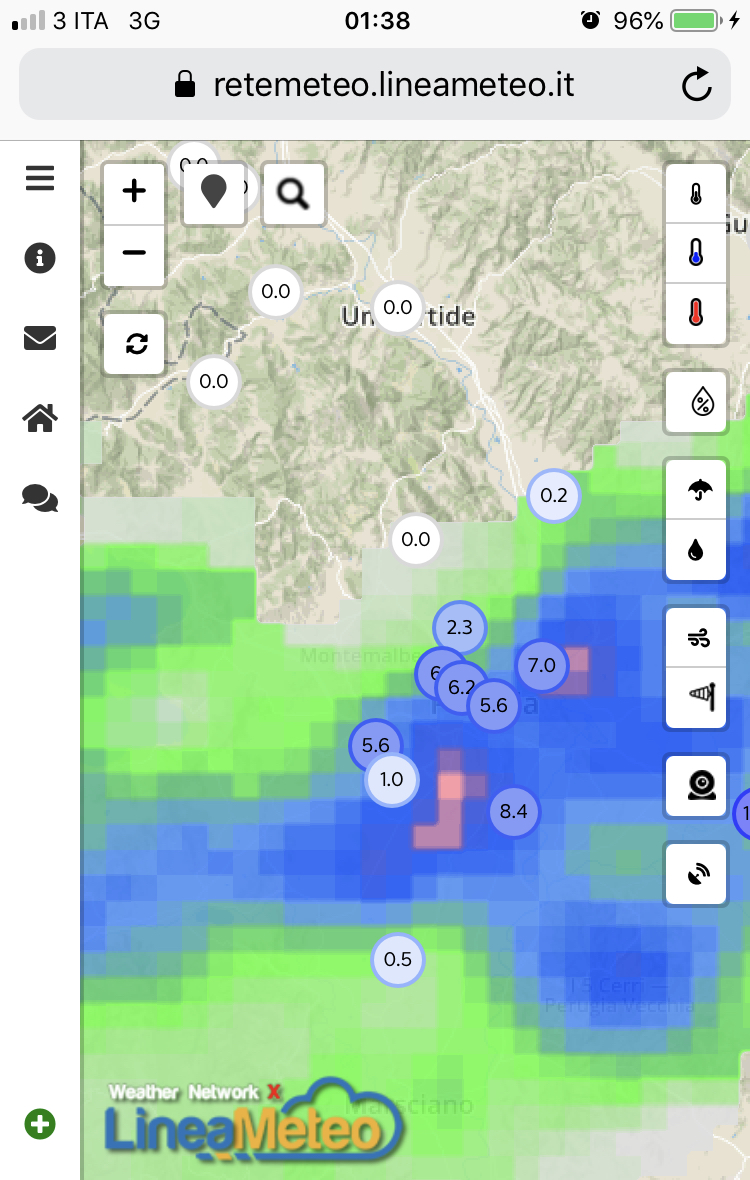The height and width of the screenshot is (1180, 750).
Task: Open the hamburger menu
Action: (40, 179)
